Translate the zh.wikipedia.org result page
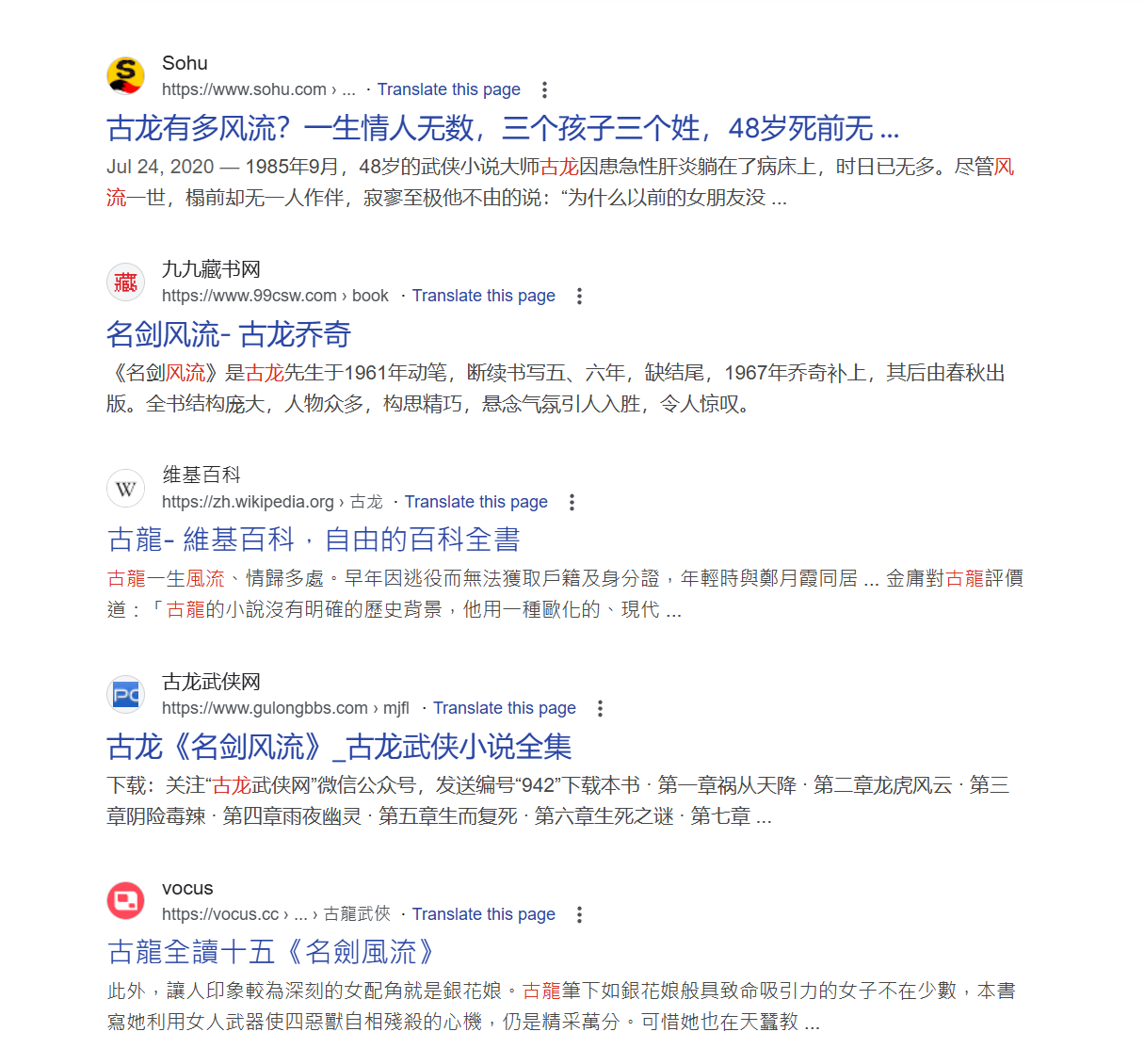The height and width of the screenshot is (1064, 1144). [x=475, y=502]
